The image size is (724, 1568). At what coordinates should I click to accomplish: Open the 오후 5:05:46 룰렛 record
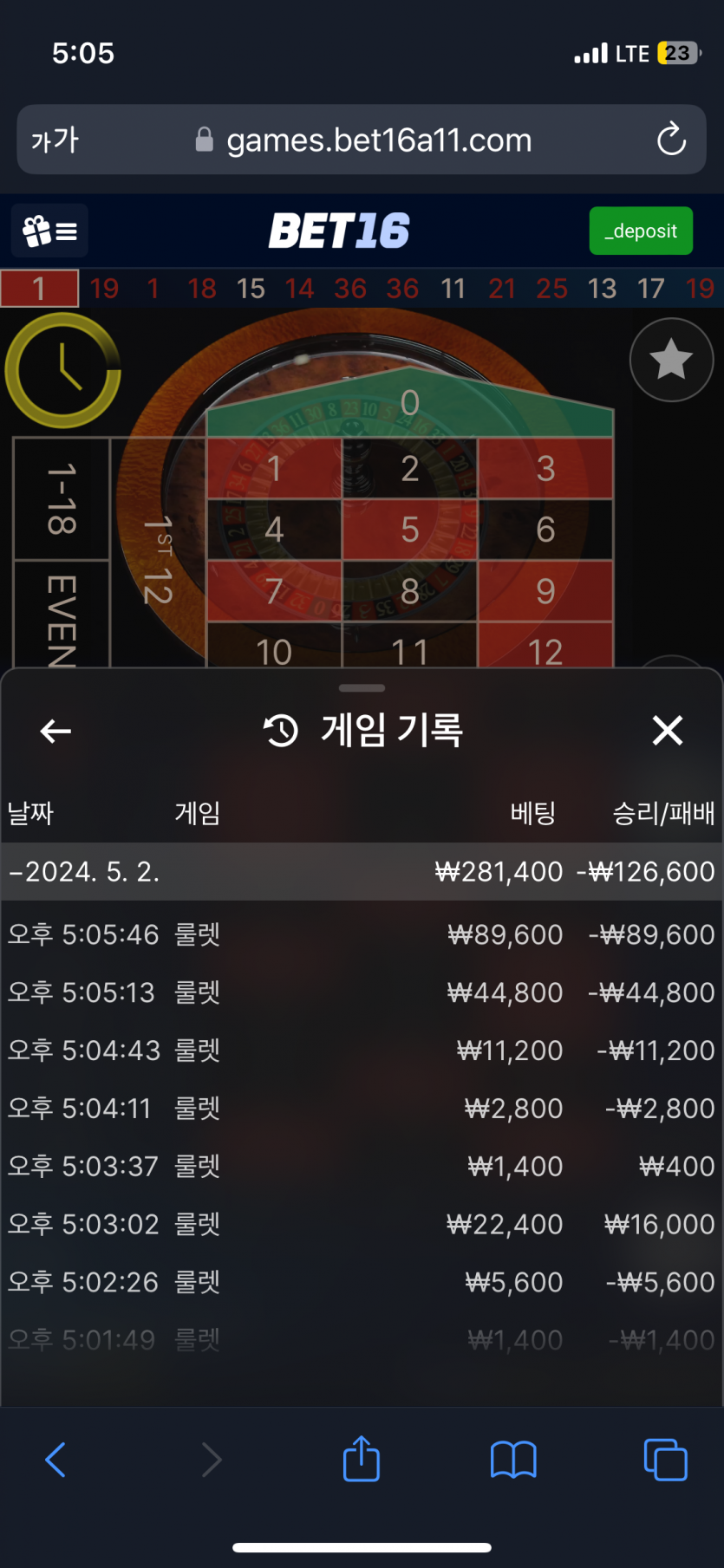361,934
